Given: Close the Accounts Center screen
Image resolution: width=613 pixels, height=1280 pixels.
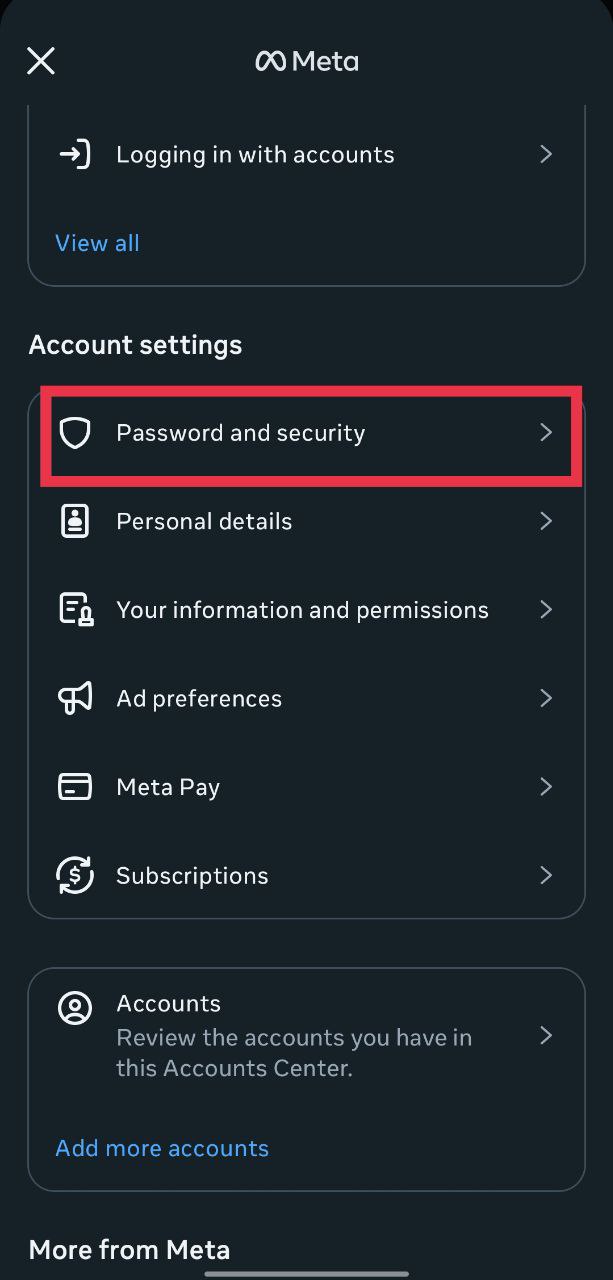Looking at the screenshot, I should coord(41,61).
